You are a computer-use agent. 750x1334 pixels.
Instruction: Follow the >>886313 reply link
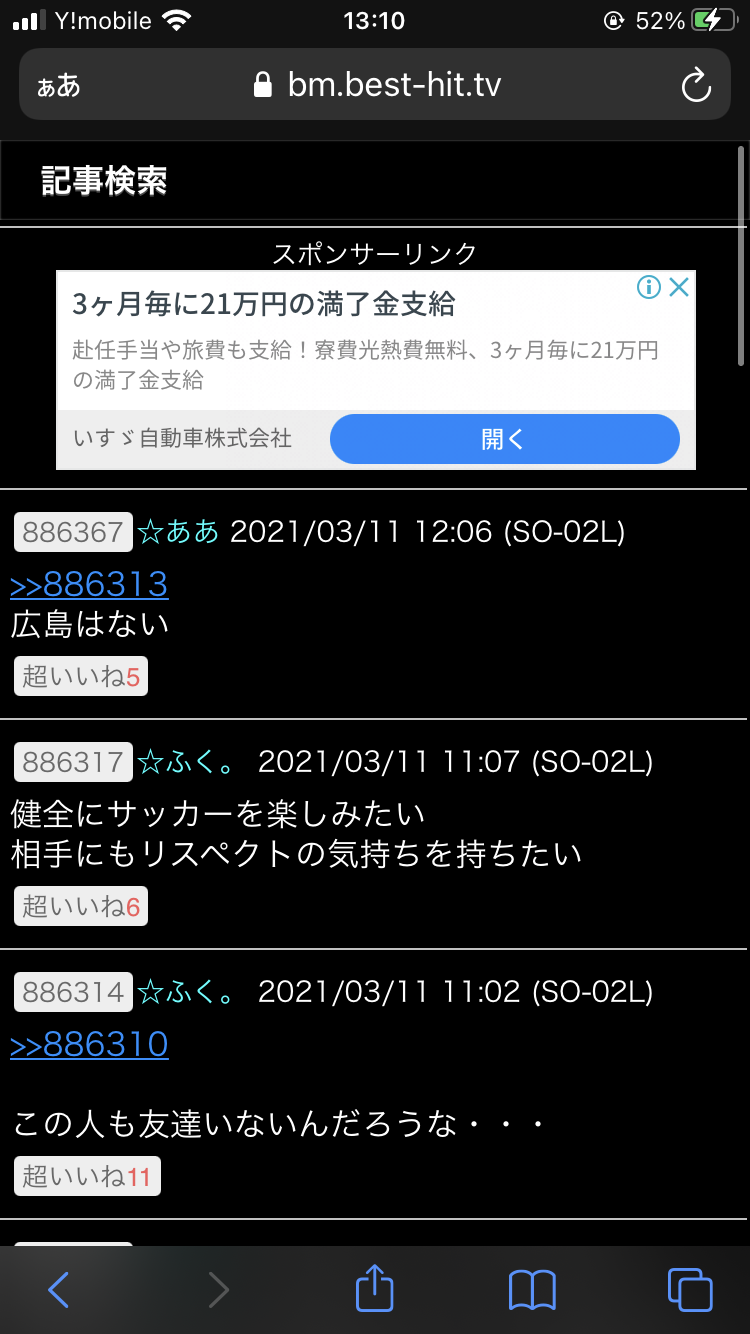89,584
